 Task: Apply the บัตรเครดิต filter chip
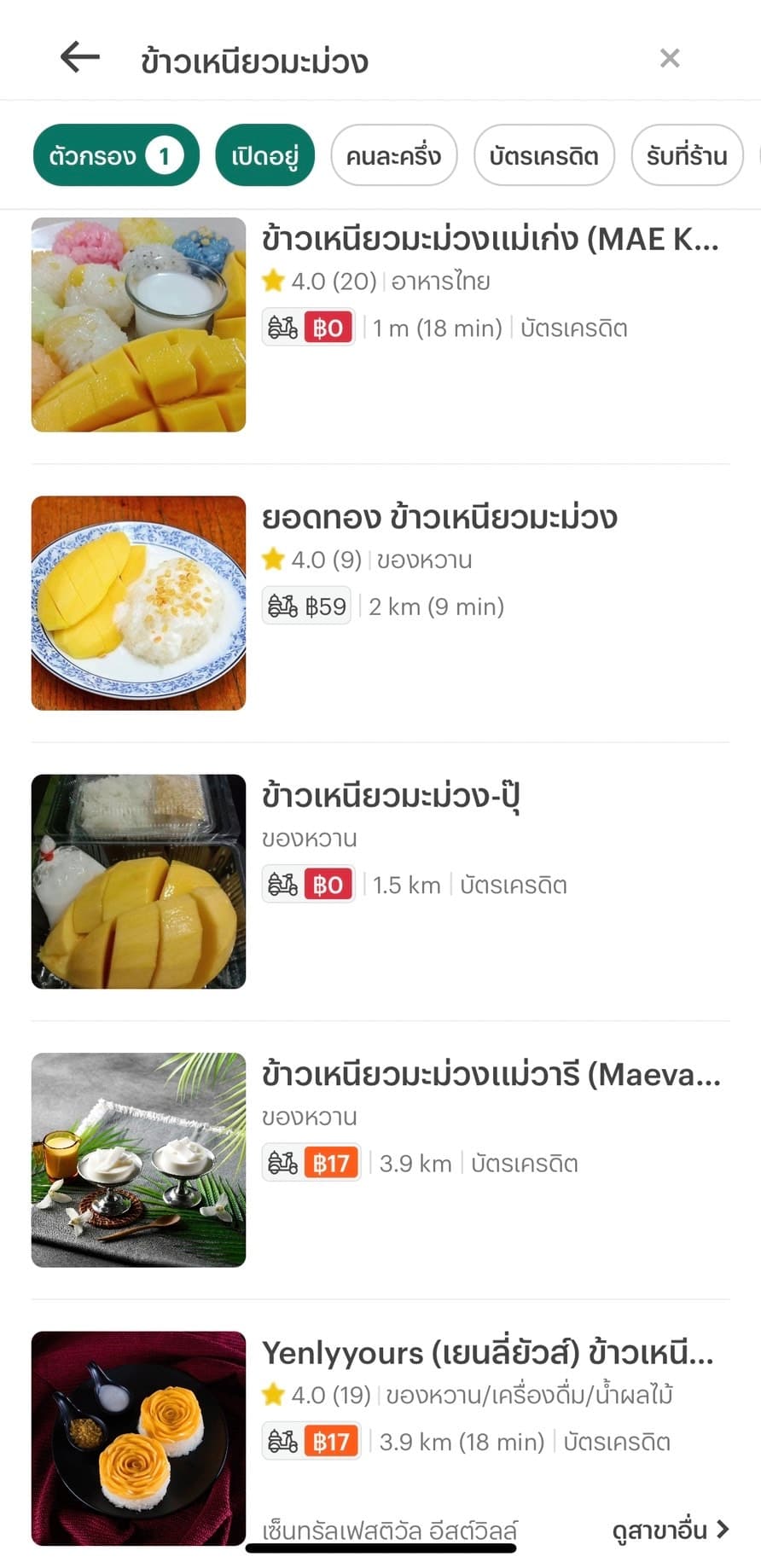(543, 155)
